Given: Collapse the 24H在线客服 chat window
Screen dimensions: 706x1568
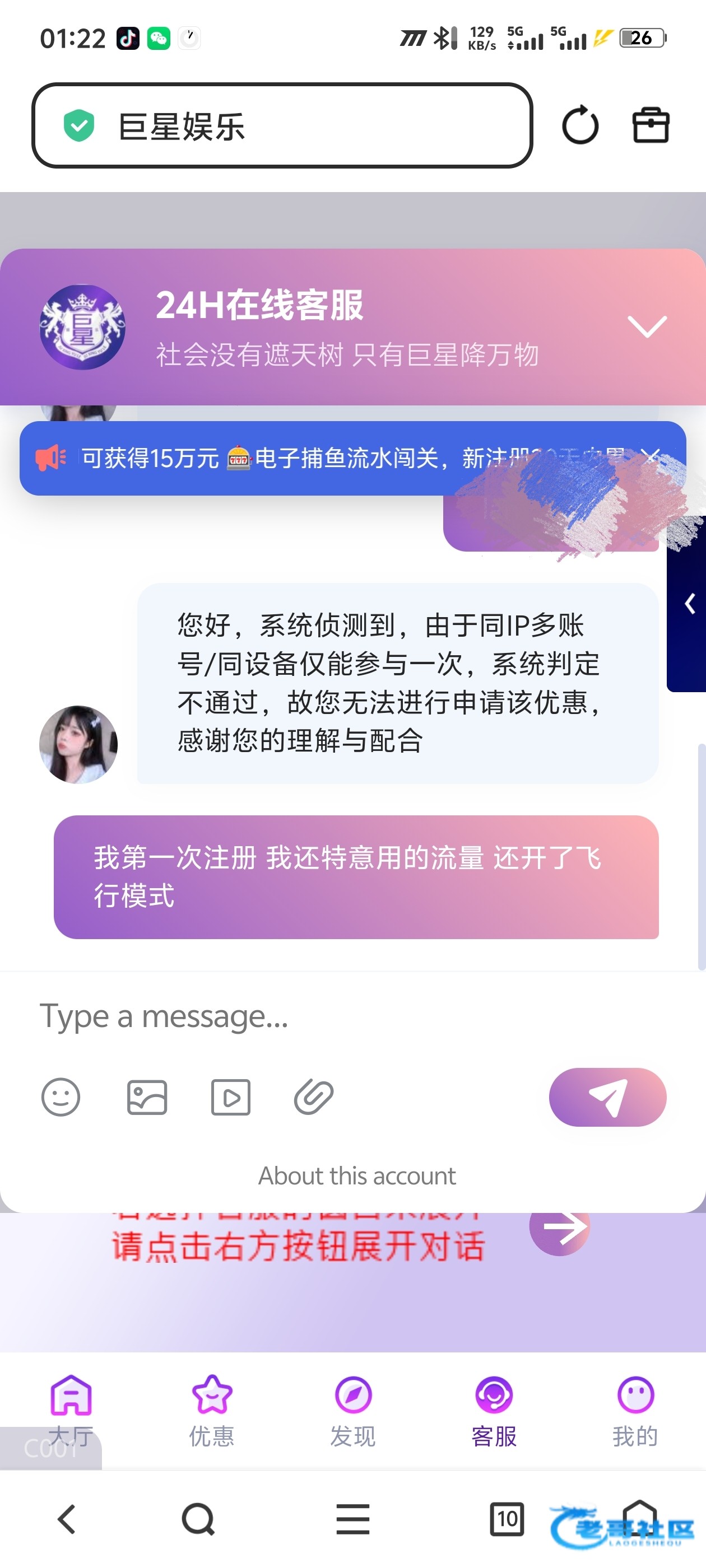Looking at the screenshot, I should pos(647,326).
